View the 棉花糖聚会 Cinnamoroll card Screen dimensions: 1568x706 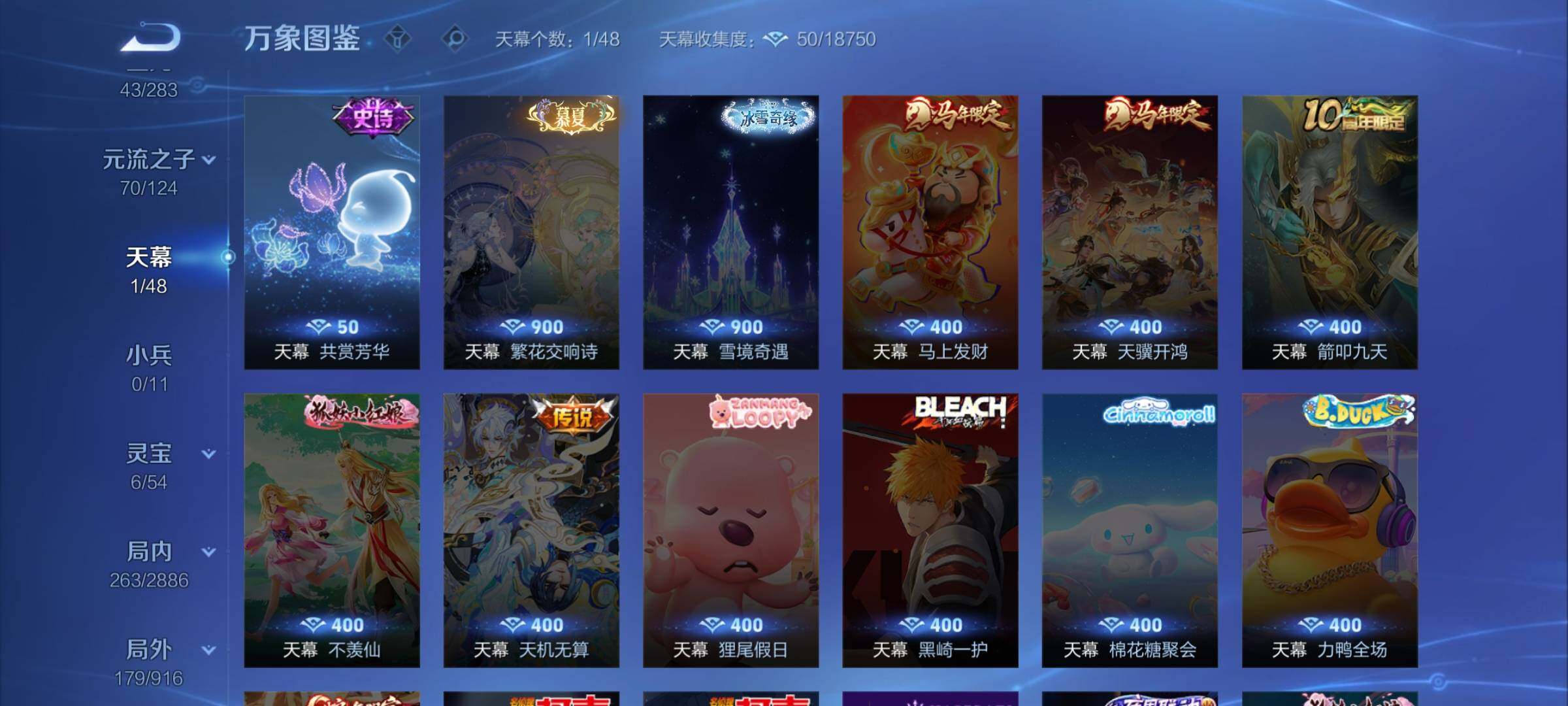pos(1130,529)
